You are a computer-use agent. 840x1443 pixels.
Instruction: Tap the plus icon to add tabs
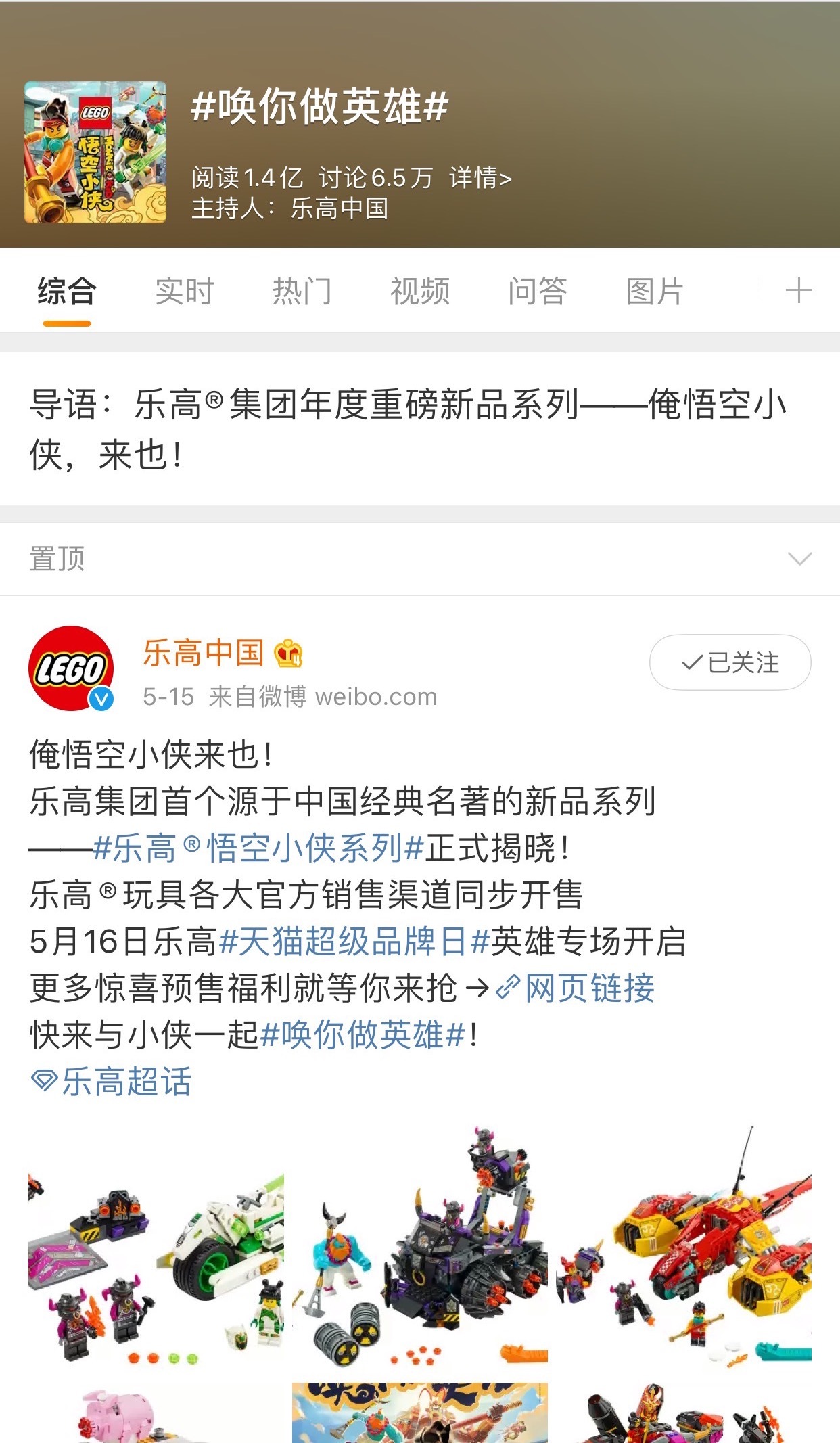coord(798,291)
